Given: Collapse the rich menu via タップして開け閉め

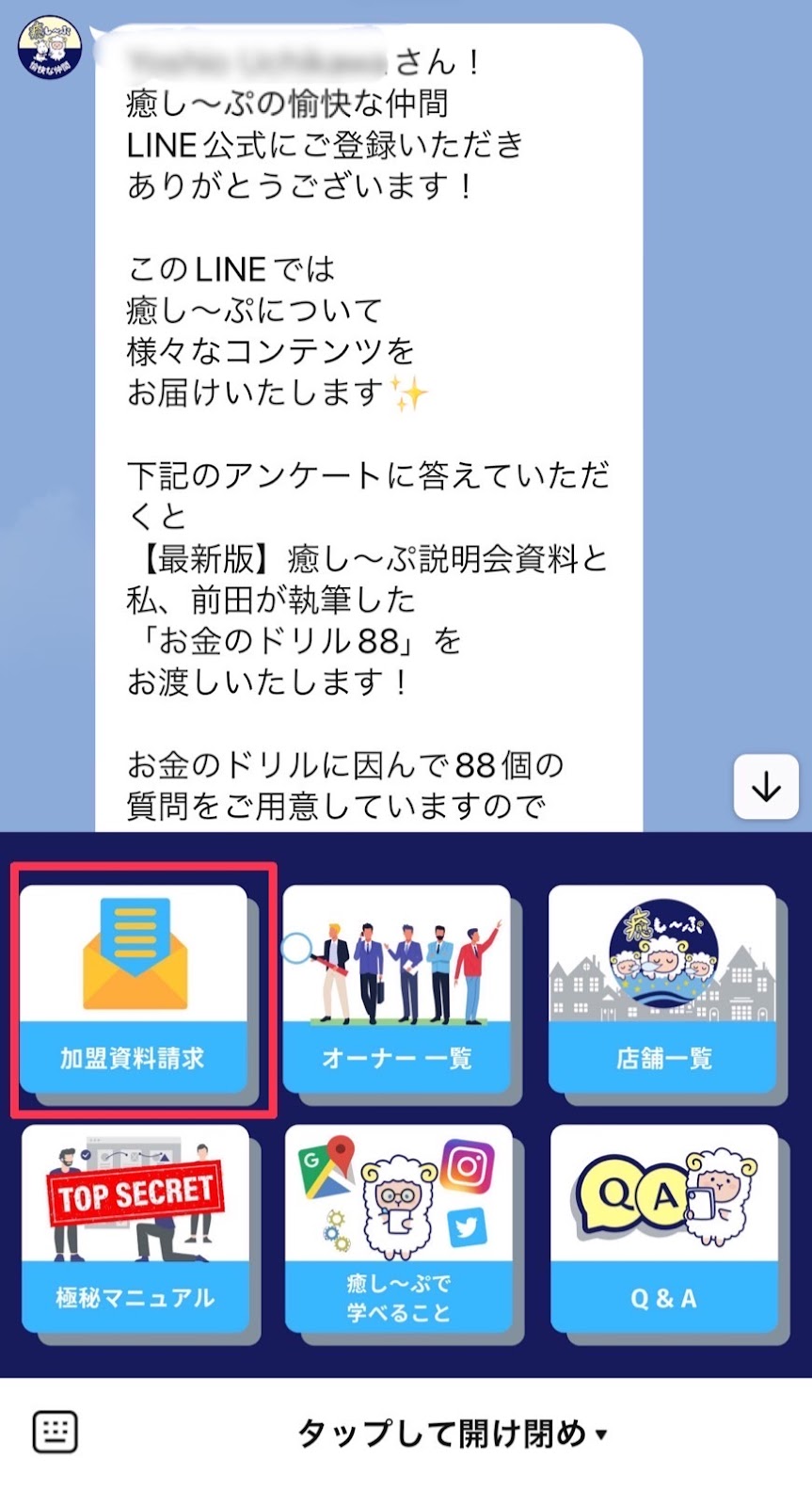Looking at the screenshot, I should [x=452, y=1434].
